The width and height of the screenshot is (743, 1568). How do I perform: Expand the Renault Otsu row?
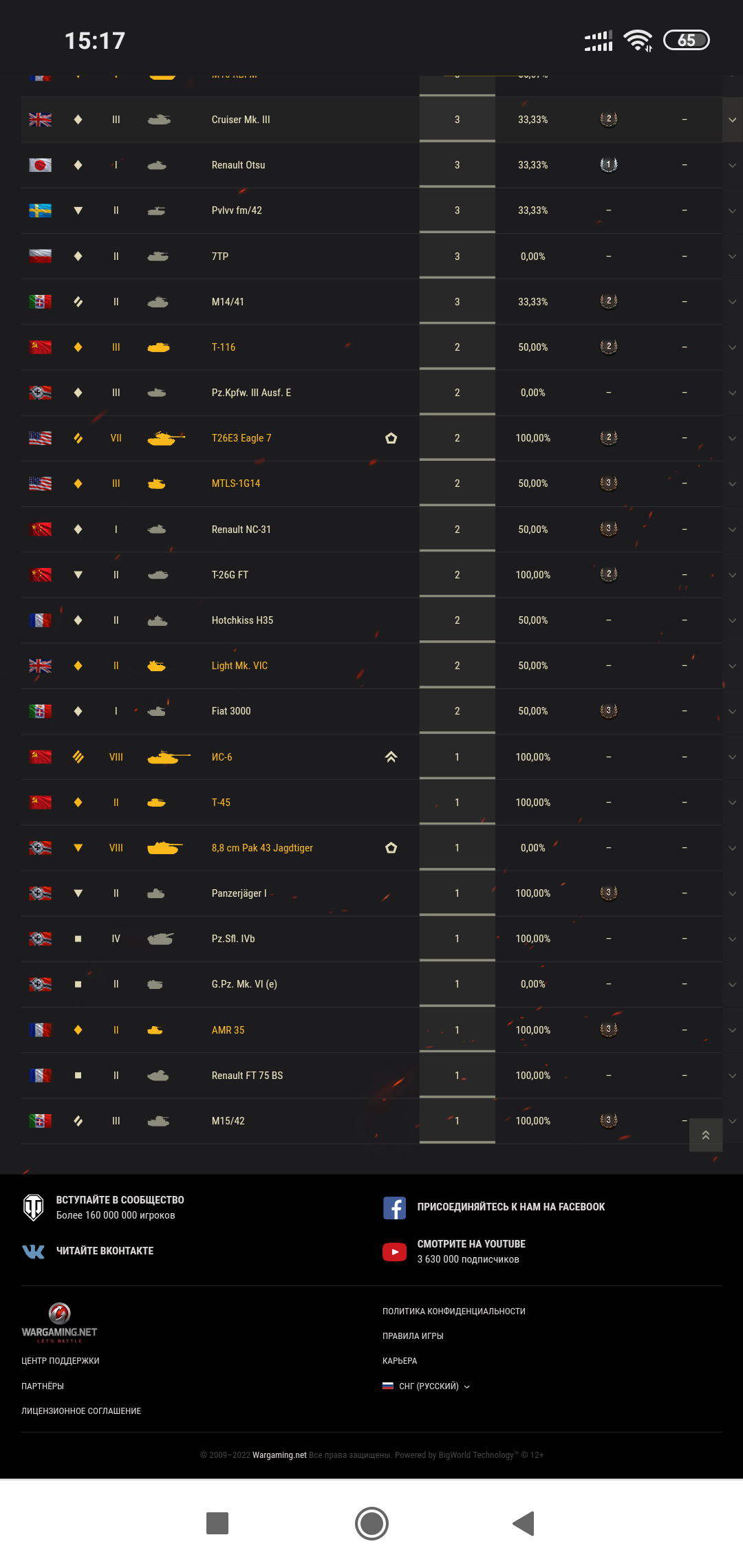tap(732, 165)
